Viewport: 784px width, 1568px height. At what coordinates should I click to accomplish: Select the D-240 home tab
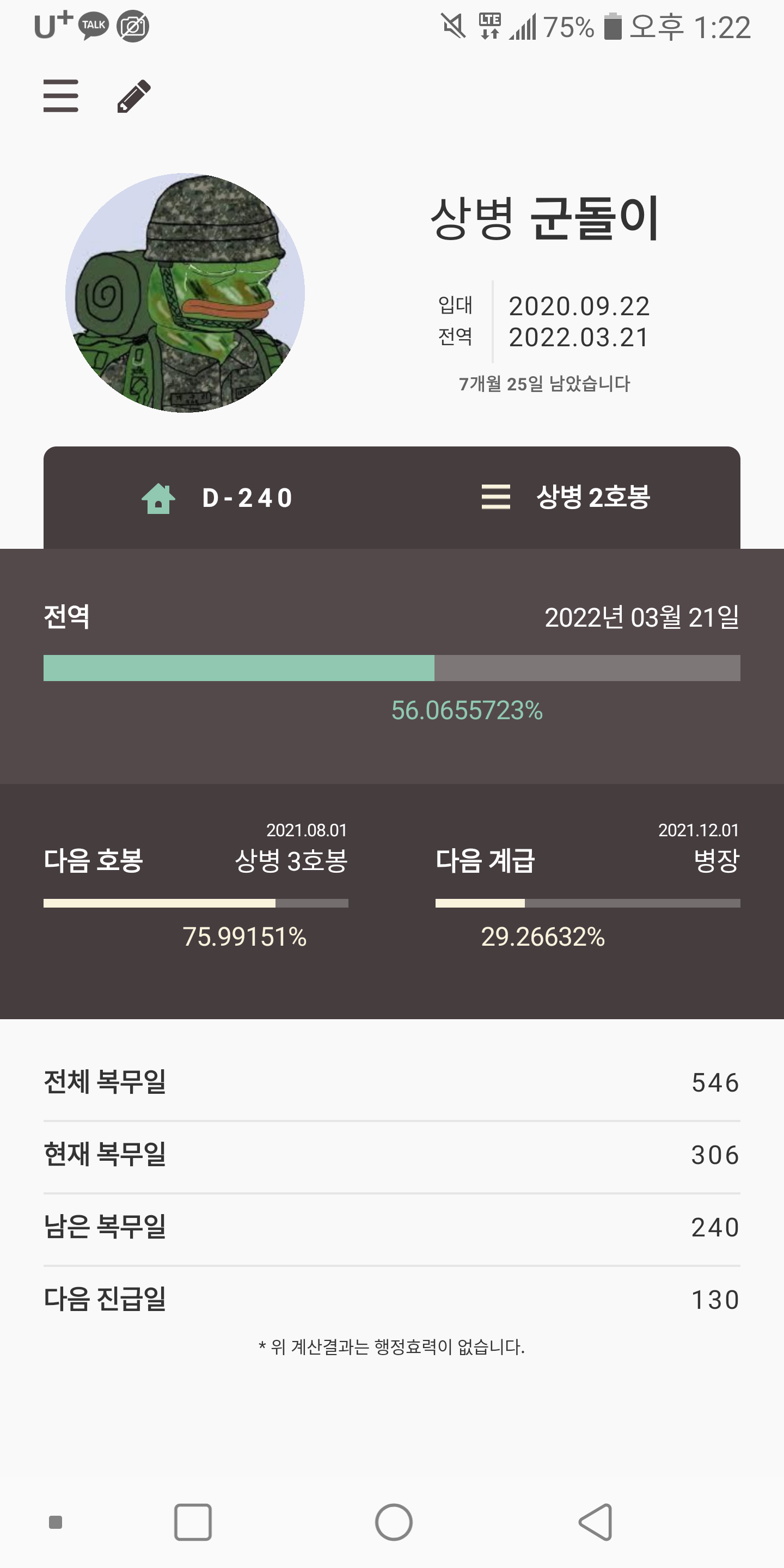(217, 498)
